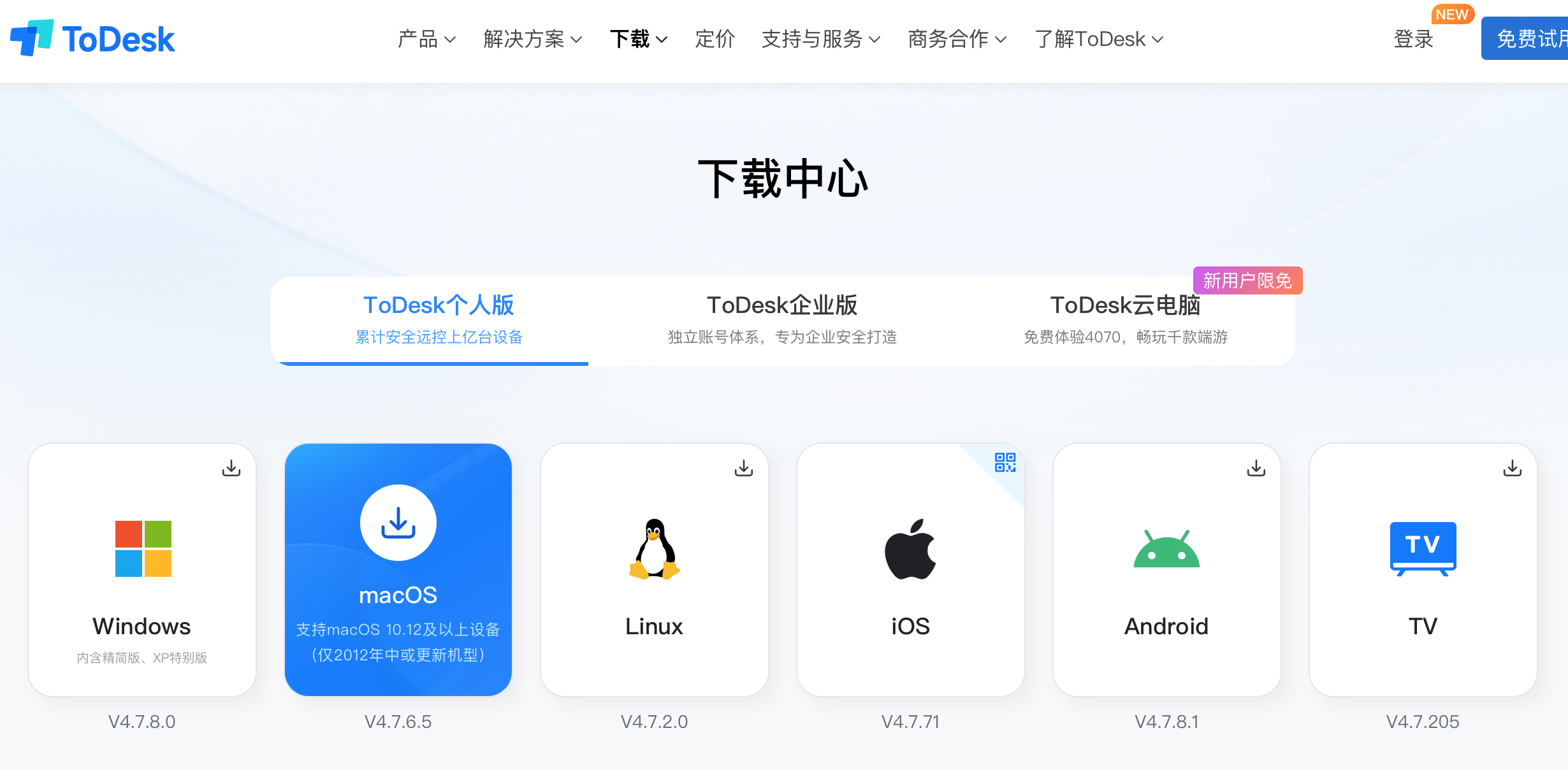Expand the 支持与服务 dropdown menu
This screenshot has width=1568, height=770.
pyautogui.click(x=820, y=39)
